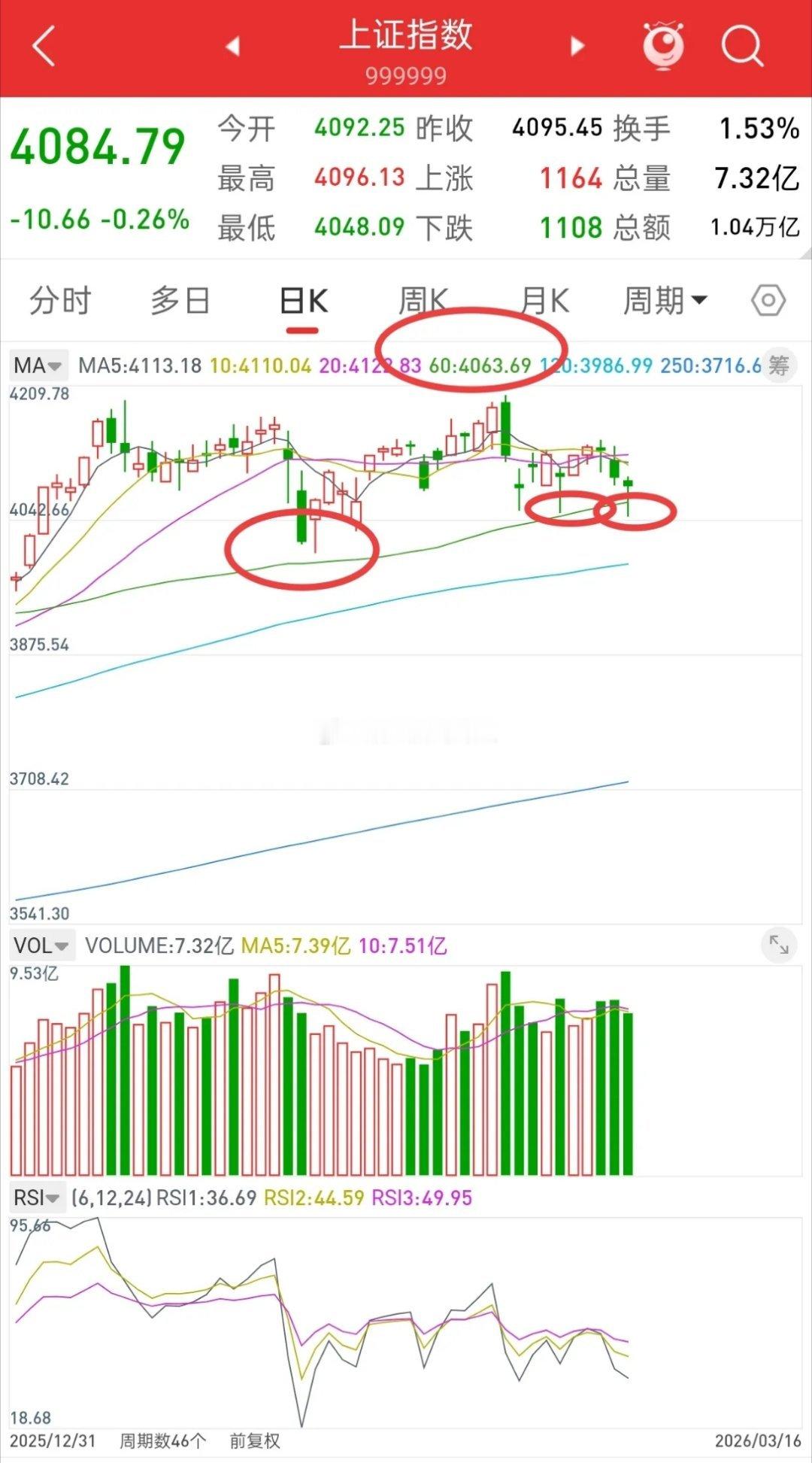
Task: Open the 周期 period dropdown
Action: pos(665,300)
